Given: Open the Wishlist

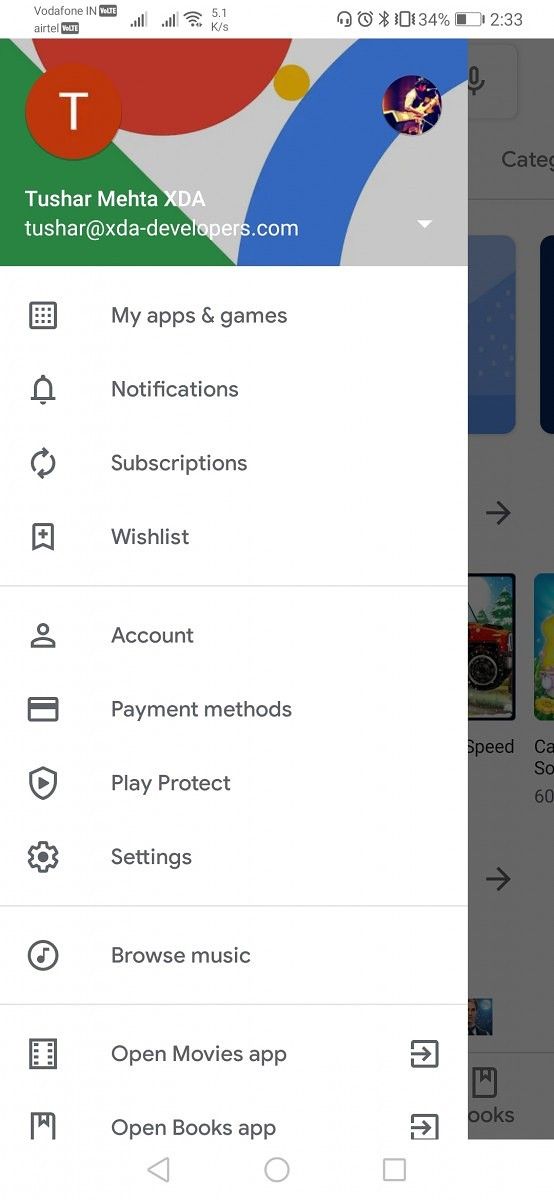Looking at the screenshot, I should (x=234, y=537).
